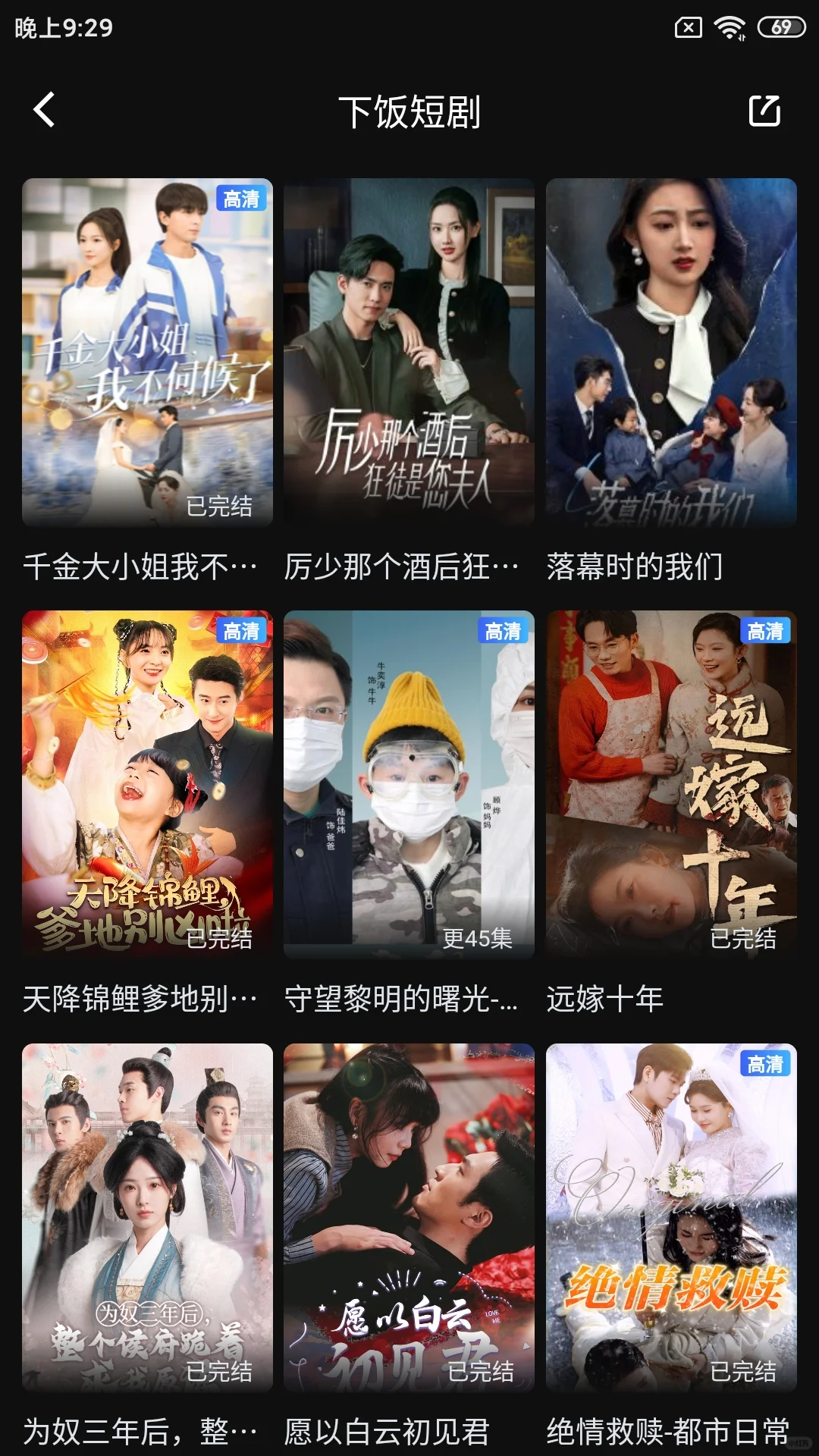Open 落幕时的我们 drama
The width and height of the screenshot is (819, 1456).
click(671, 353)
